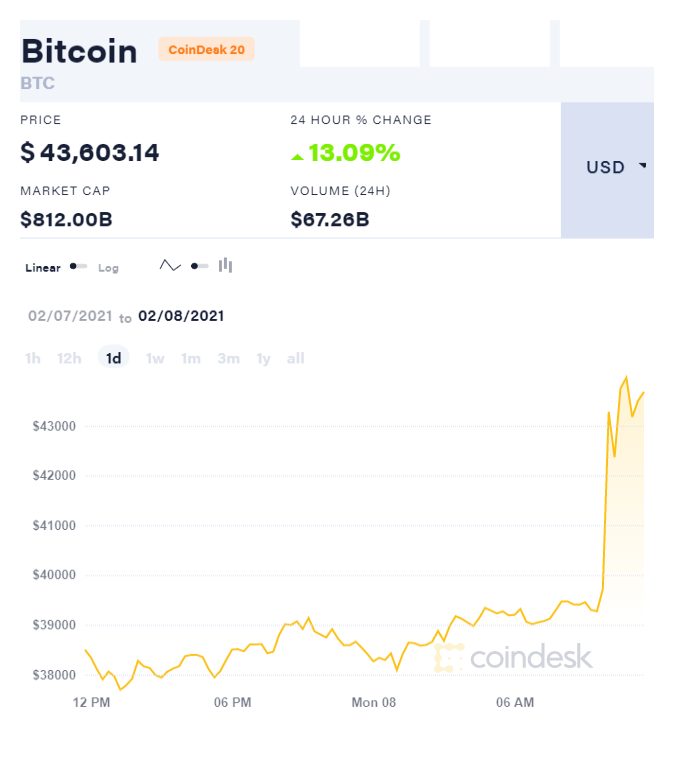Toggle the Linear/Log scale switch

tap(78, 266)
